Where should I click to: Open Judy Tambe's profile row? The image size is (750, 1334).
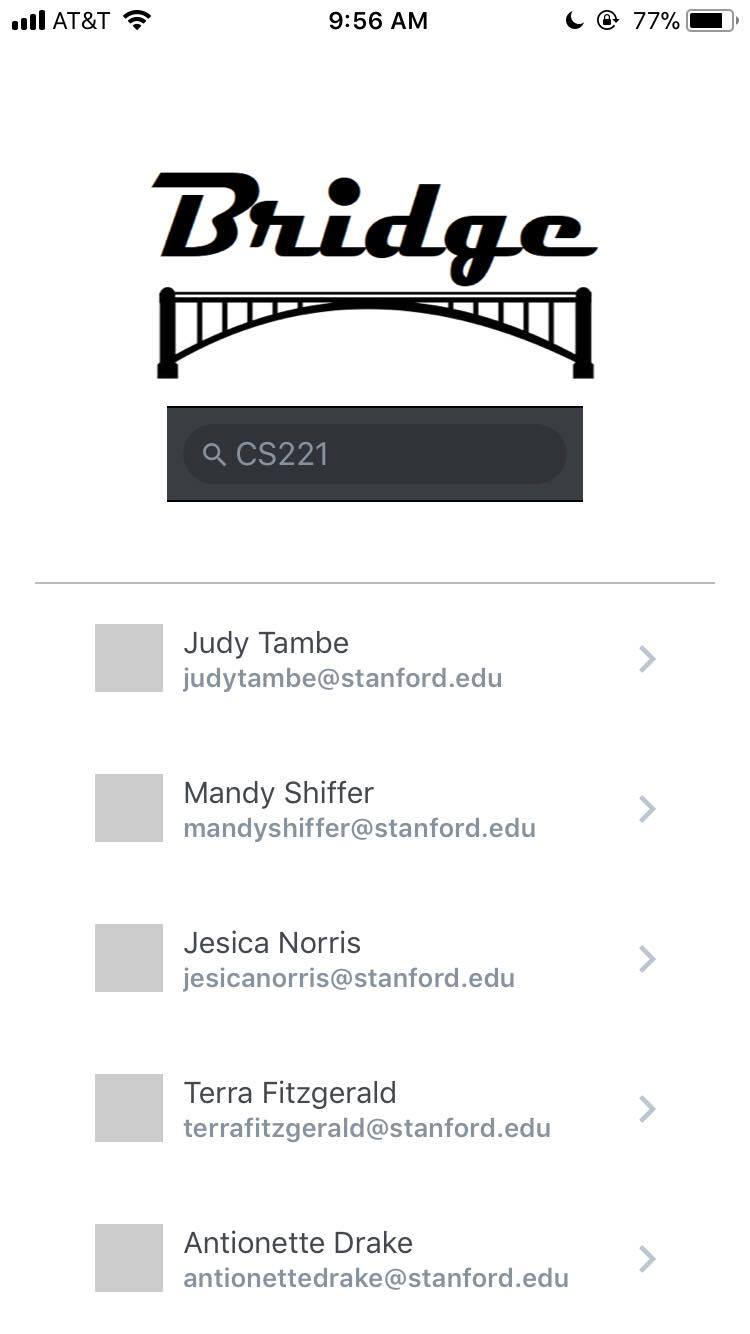[375, 659]
